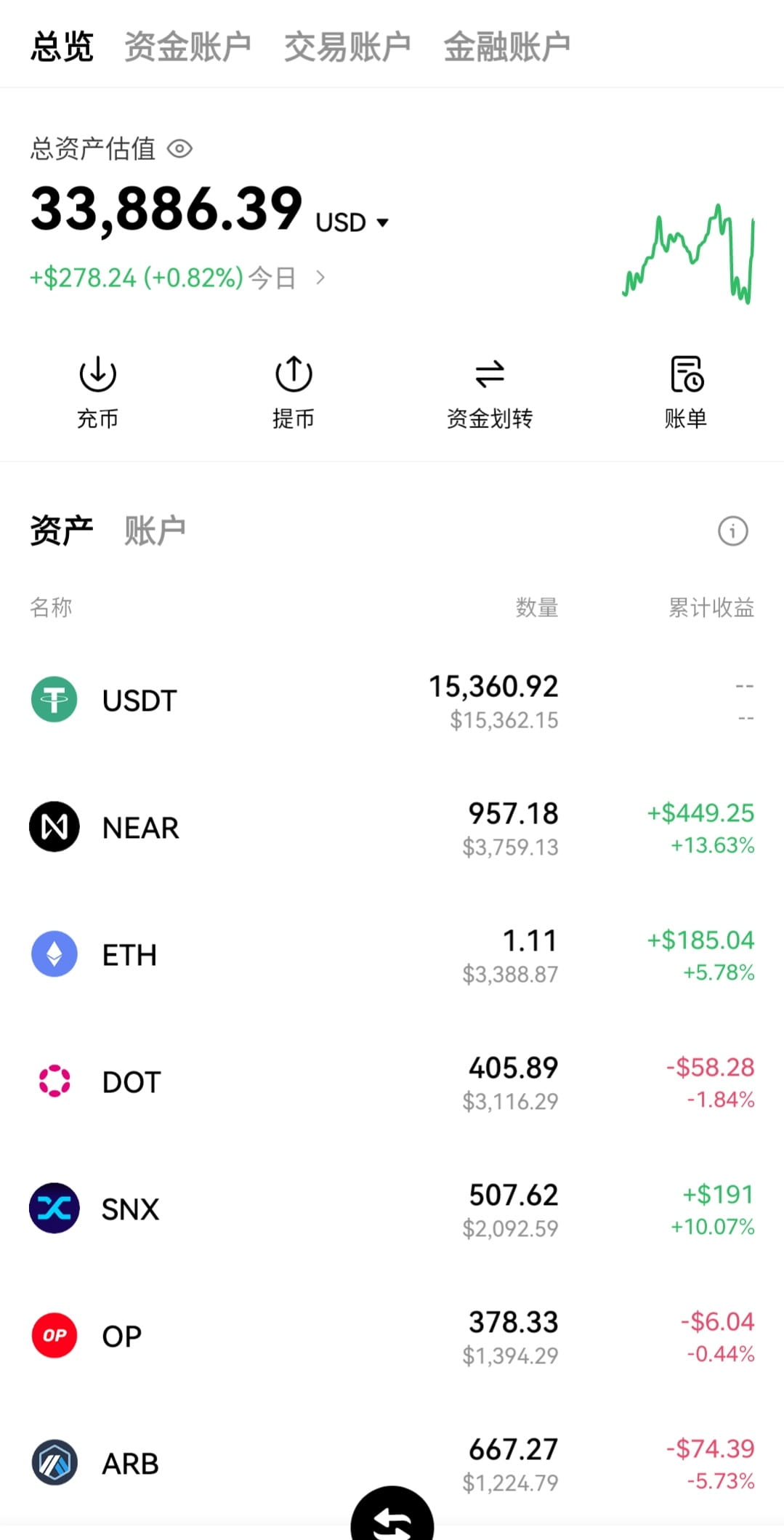784x1540 pixels.
Task: Tap the red OP Optimism icon
Action: (x=54, y=1334)
